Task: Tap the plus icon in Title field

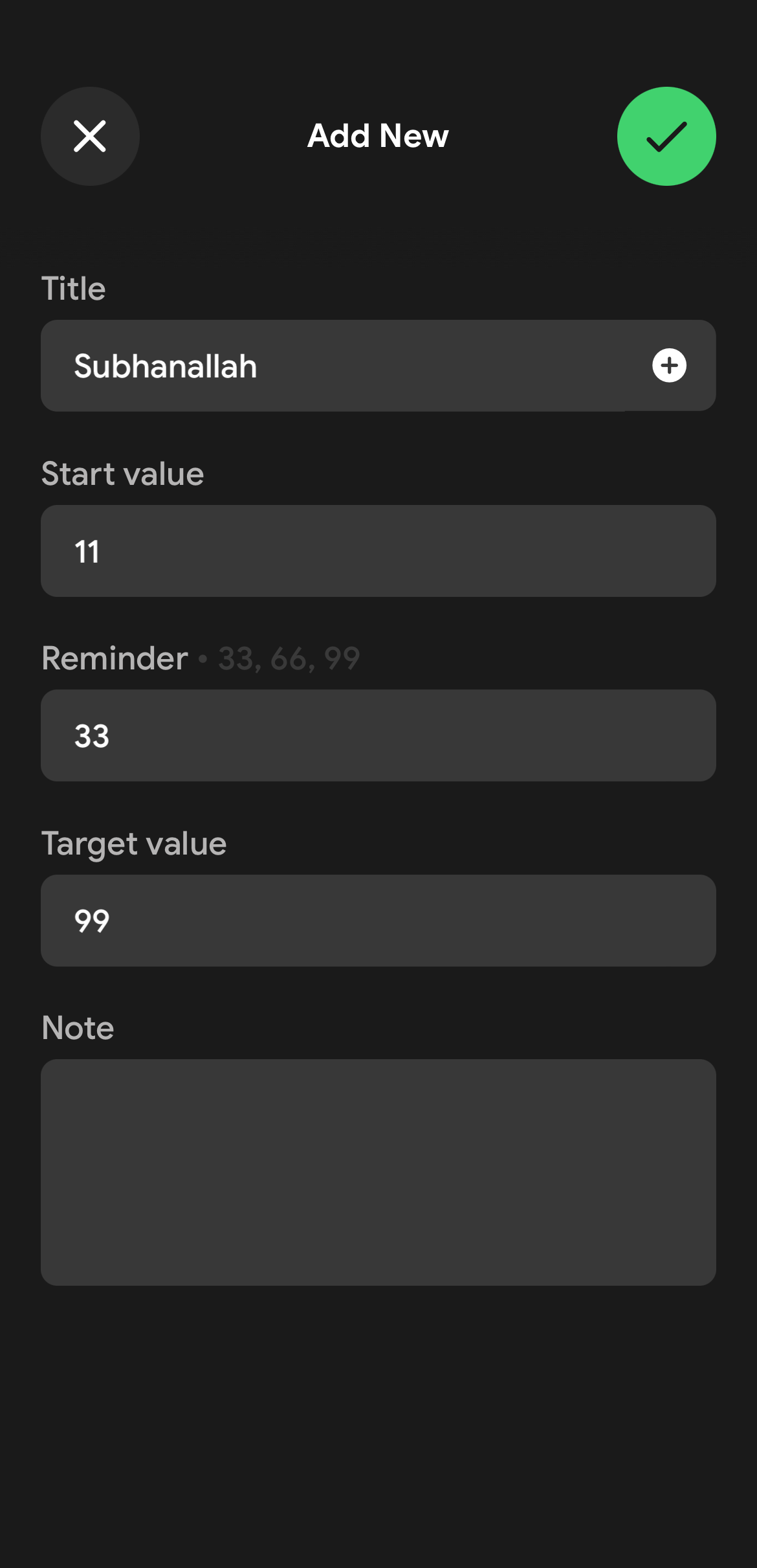Action: click(669, 366)
